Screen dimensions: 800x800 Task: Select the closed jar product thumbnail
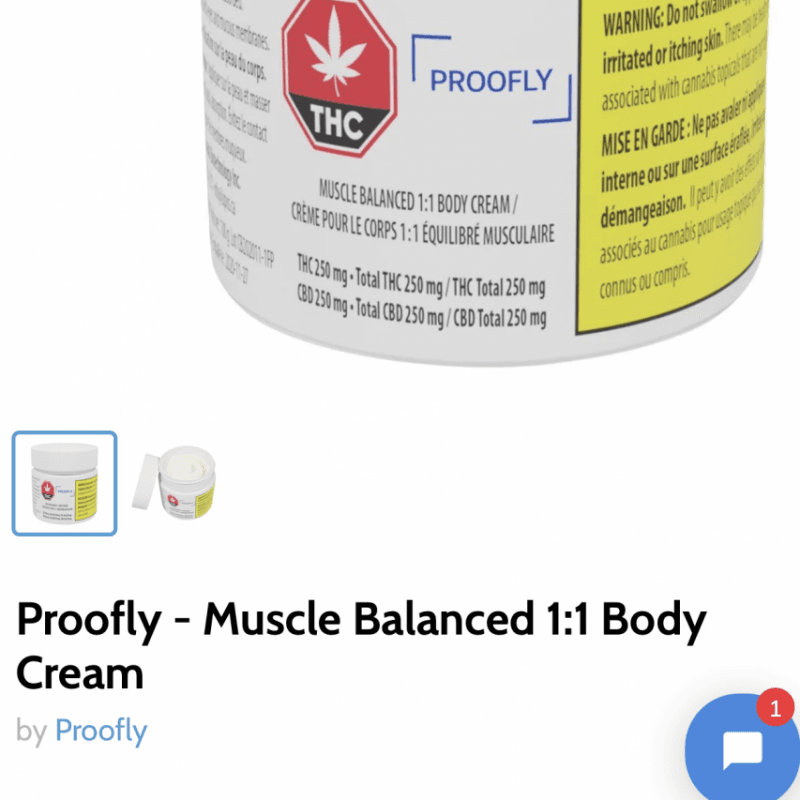(x=65, y=484)
